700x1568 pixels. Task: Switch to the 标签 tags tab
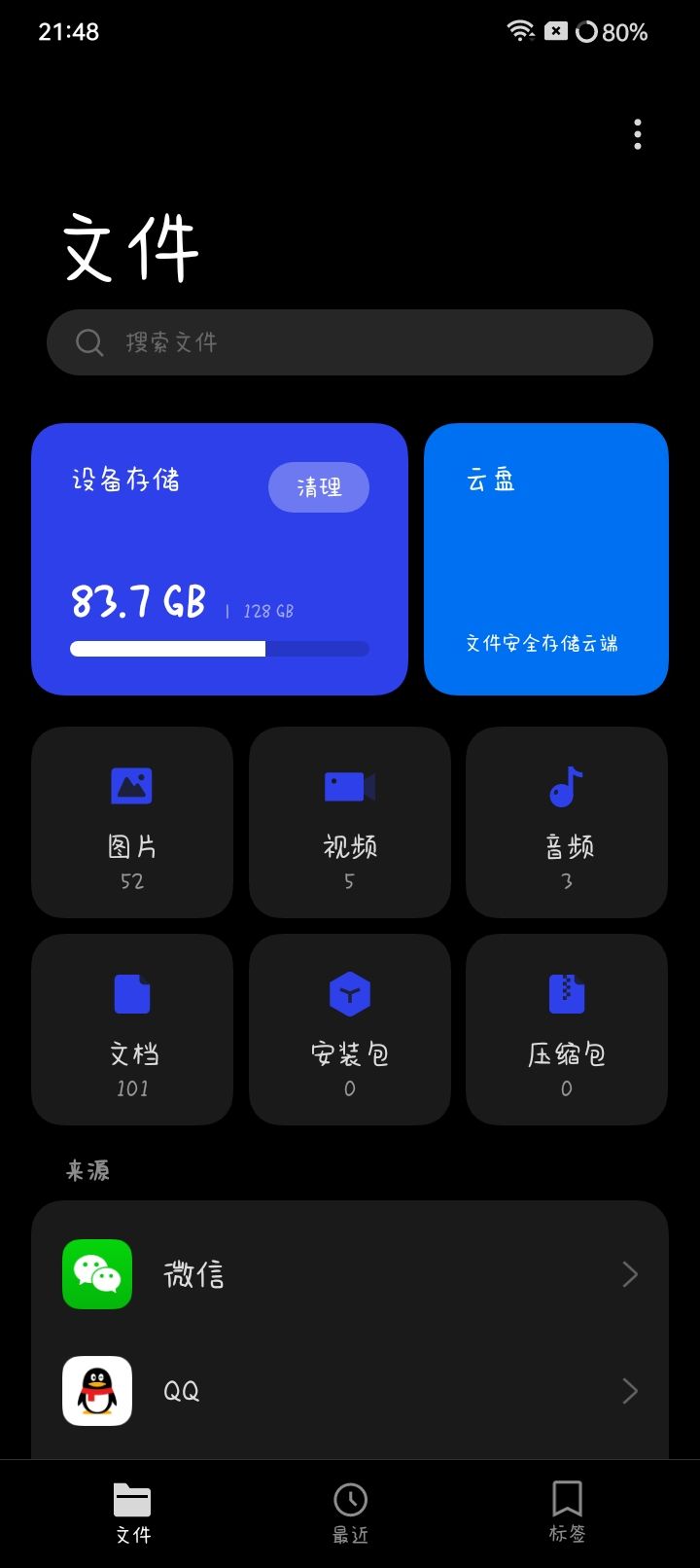click(x=567, y=1513)
